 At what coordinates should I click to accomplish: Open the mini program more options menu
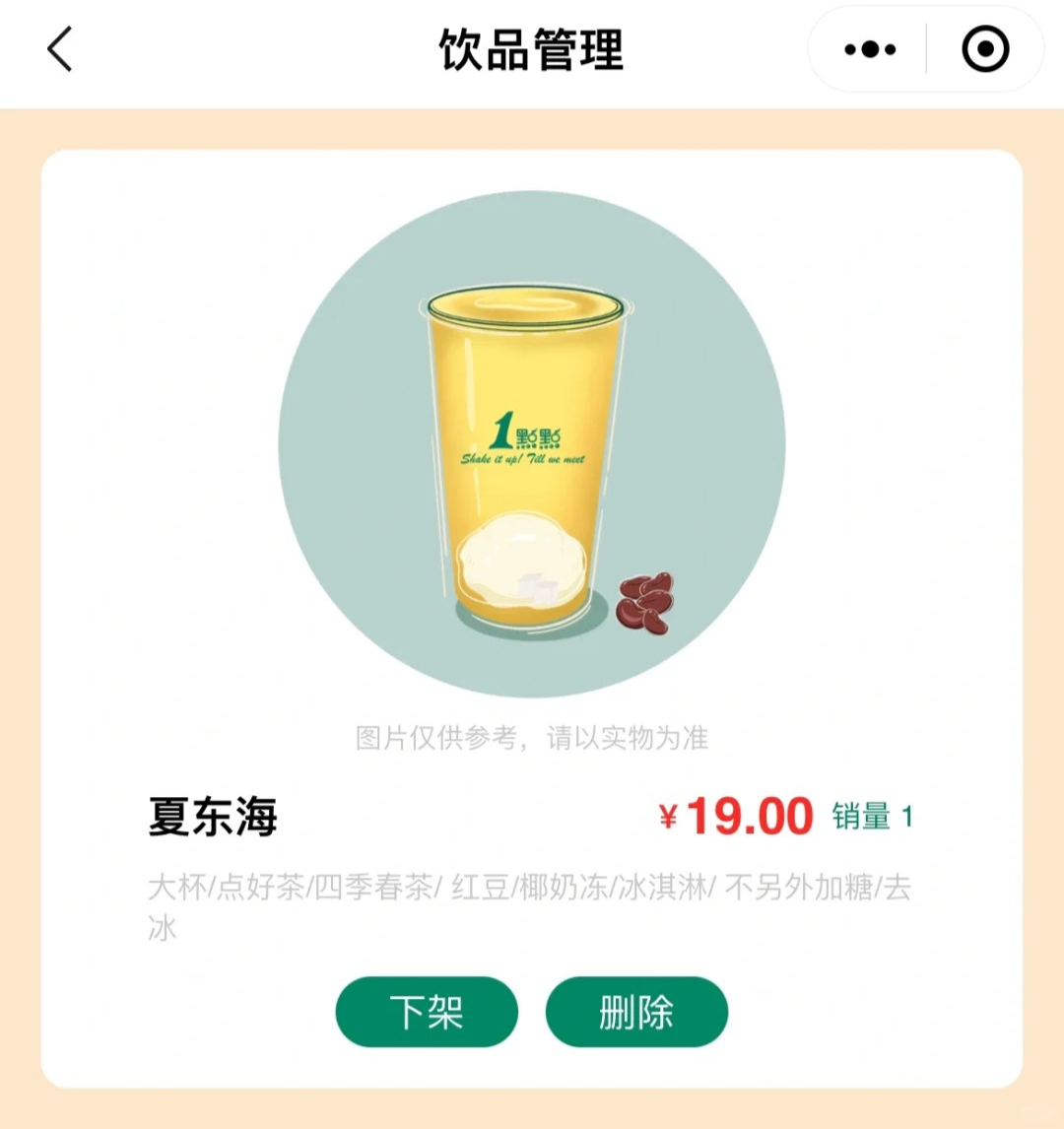870,49
